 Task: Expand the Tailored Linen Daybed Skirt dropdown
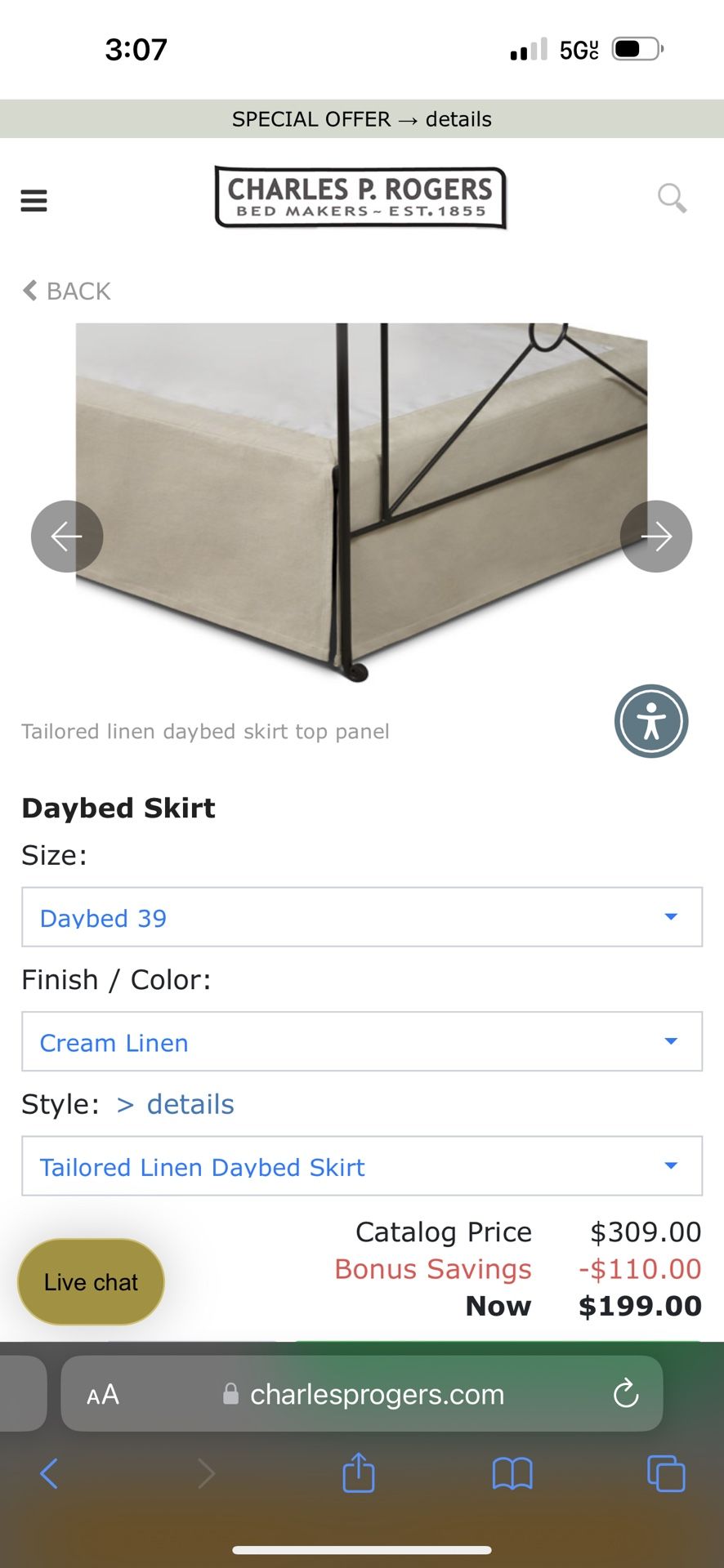click(361, 1166)
